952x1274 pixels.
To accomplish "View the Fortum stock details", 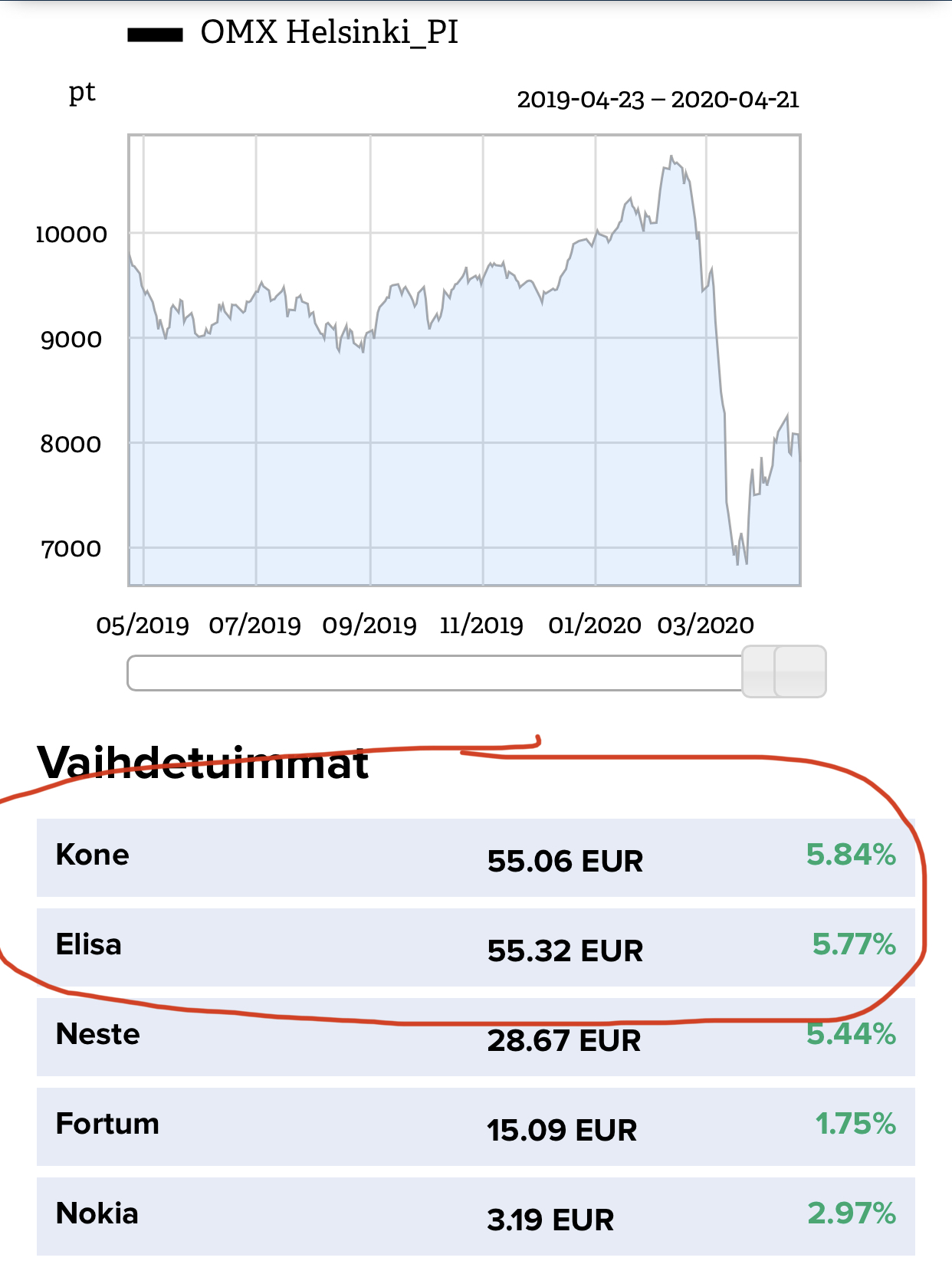I will (475, 1126).
